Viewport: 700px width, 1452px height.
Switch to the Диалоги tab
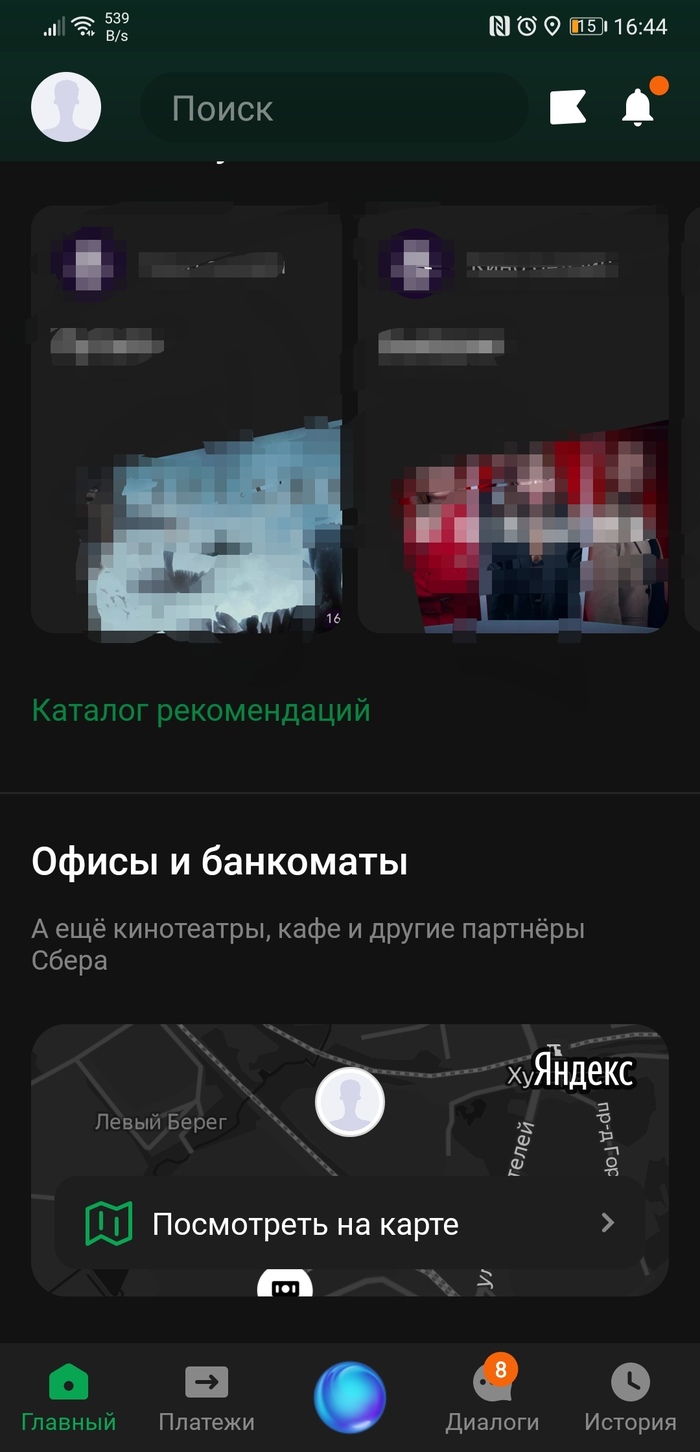[492, 1397]
